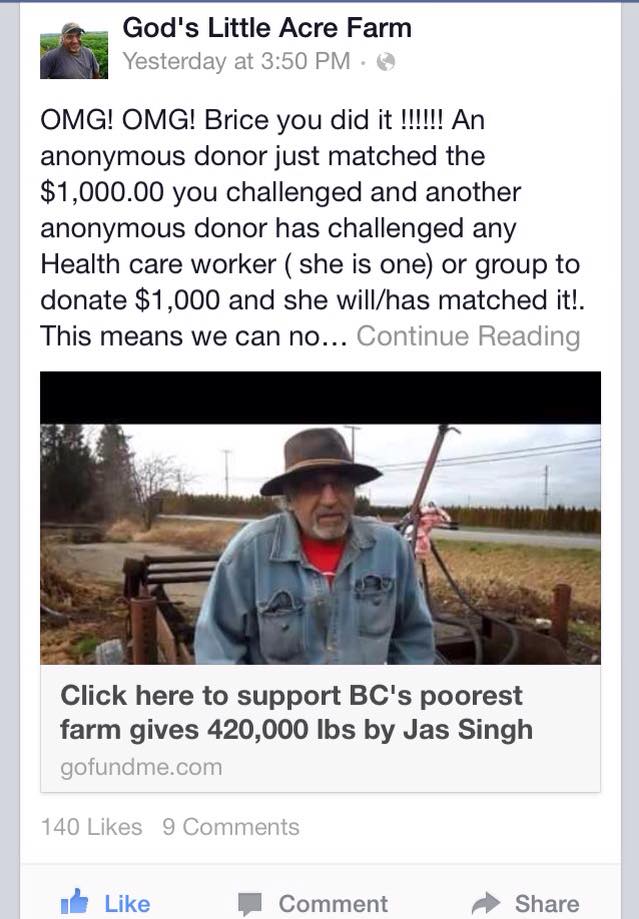This screenshot has height=919, width=639.
Task: Open the gofundme link preview card
Action: click(x=320, y=728)
